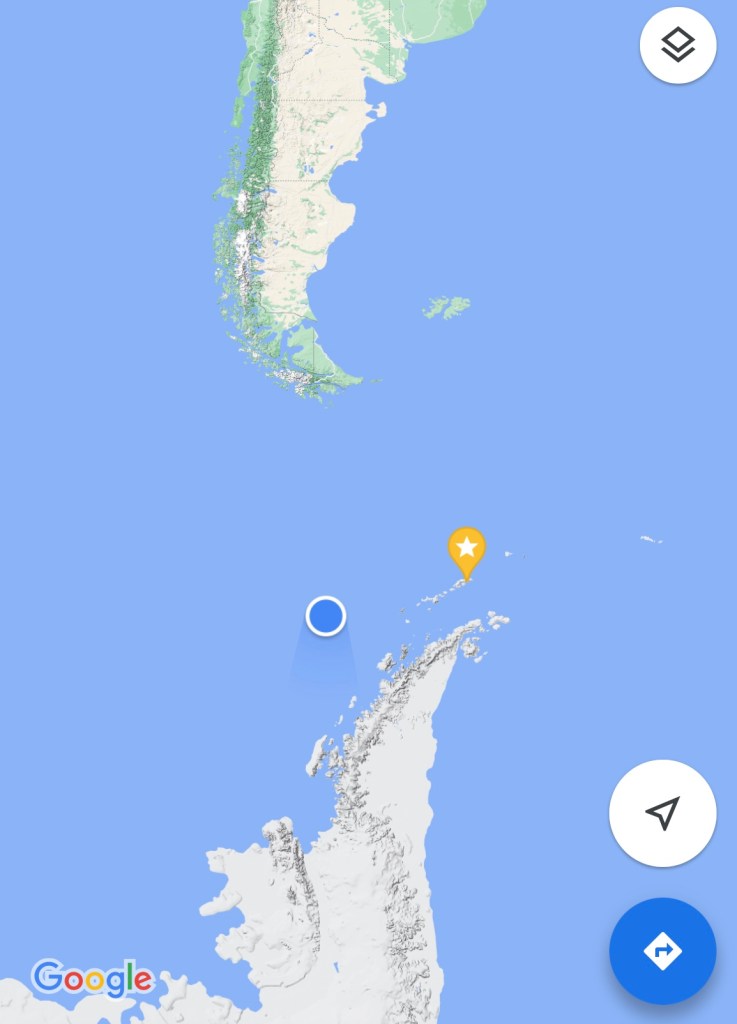The image size is (737, 1024).
Task: Open the directions button
Action: (662, 951)
